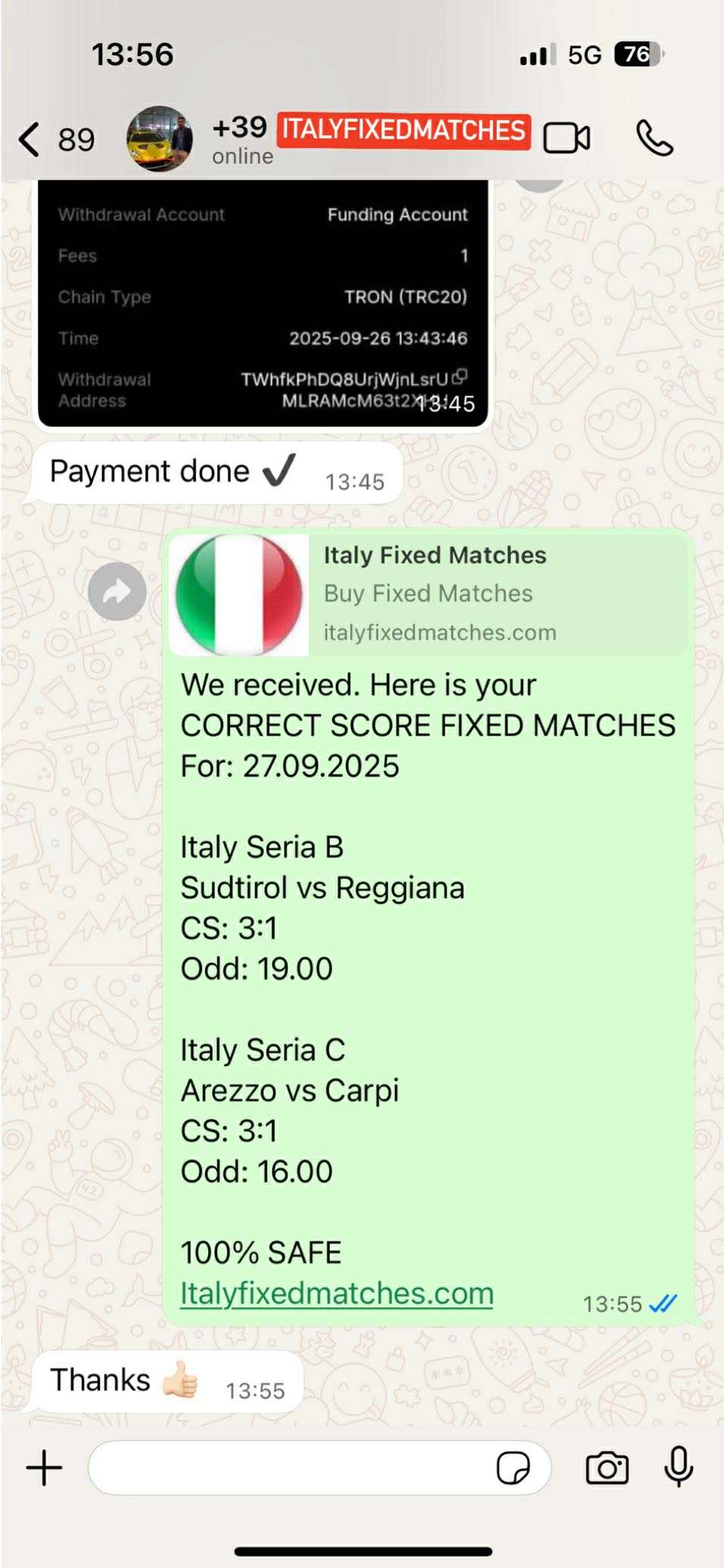Tap the plus attachment button
Screen dimensions: 724x1568
tap(45, 1468)
